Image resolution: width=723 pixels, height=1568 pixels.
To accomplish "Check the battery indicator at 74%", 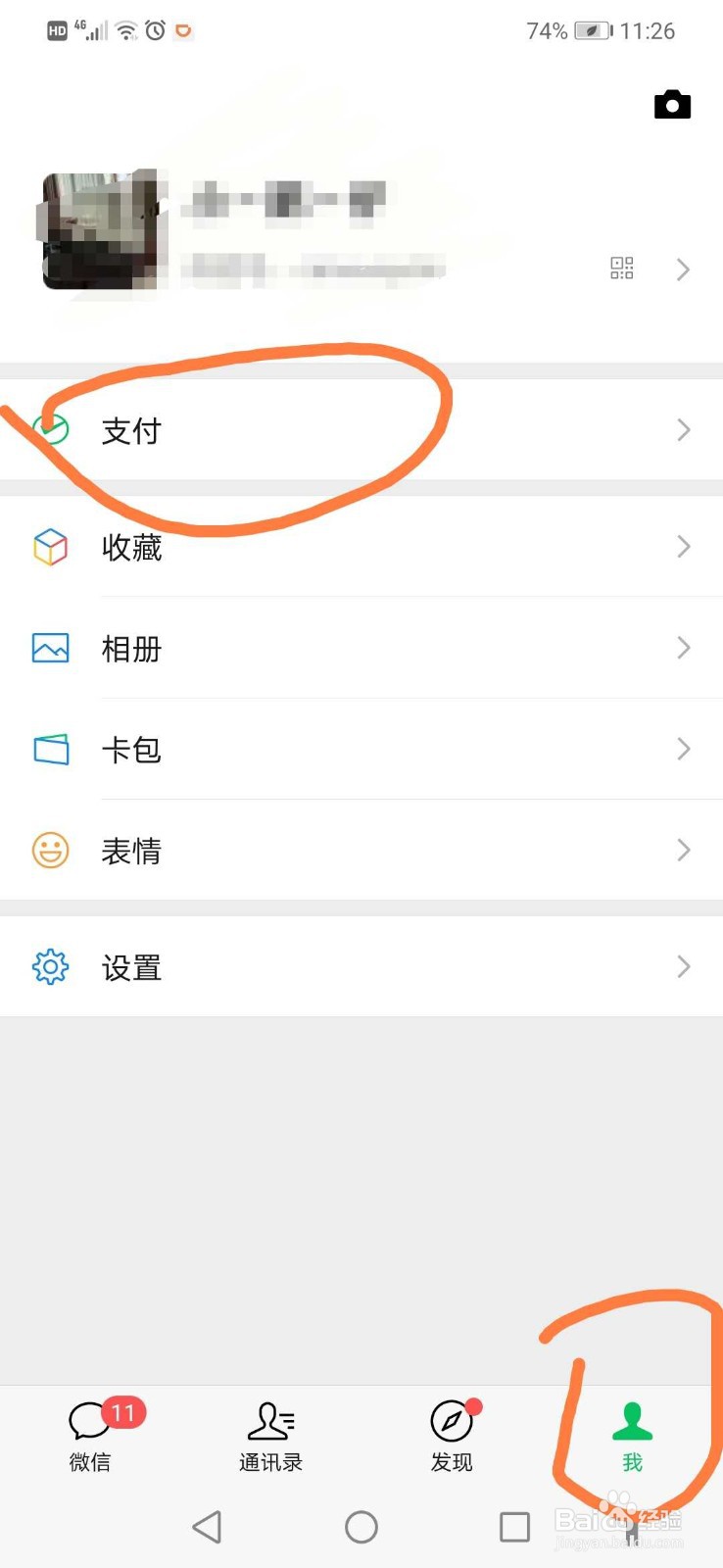I will pos(591,30).
